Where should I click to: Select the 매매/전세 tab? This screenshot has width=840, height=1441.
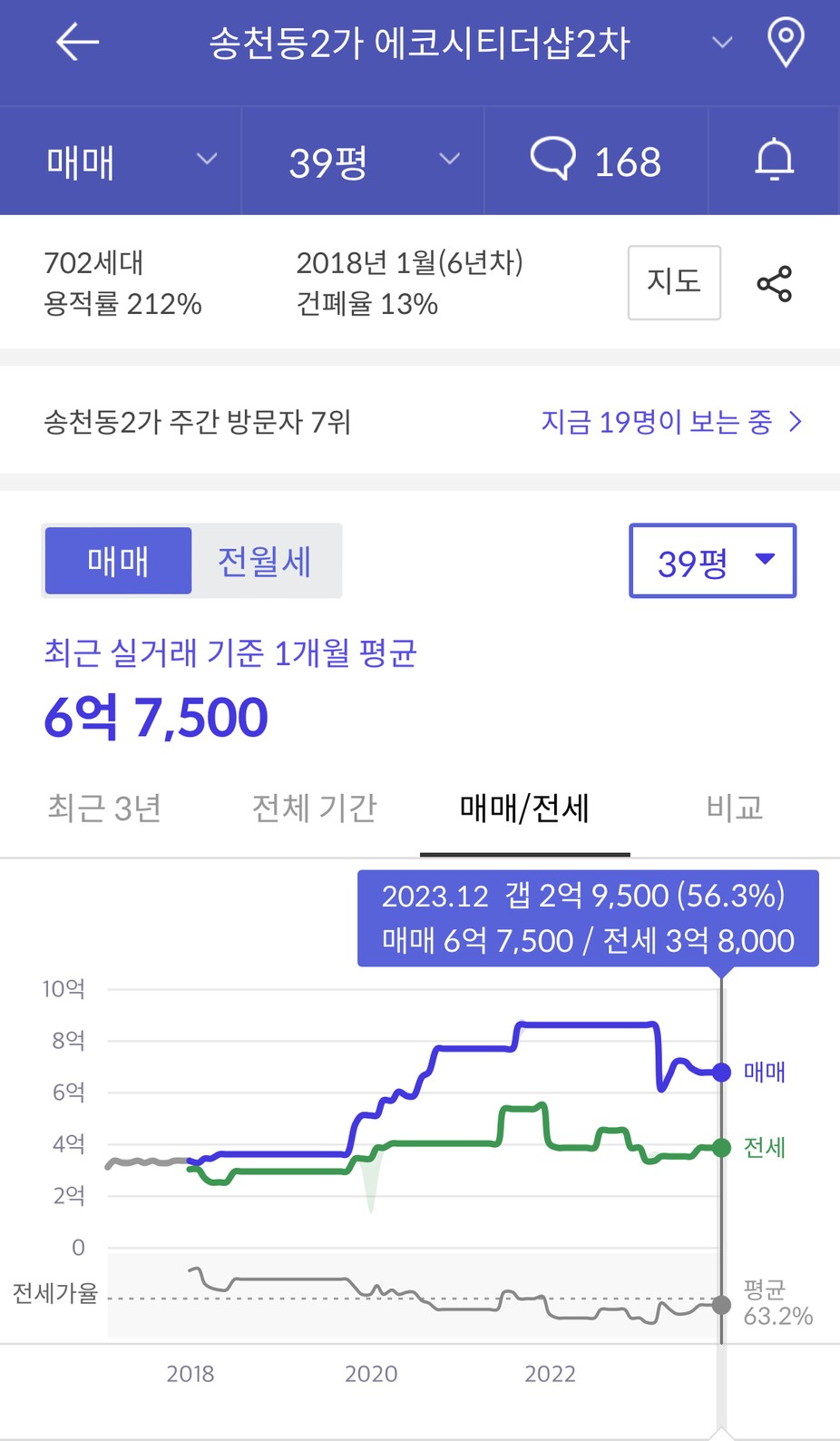525,808
